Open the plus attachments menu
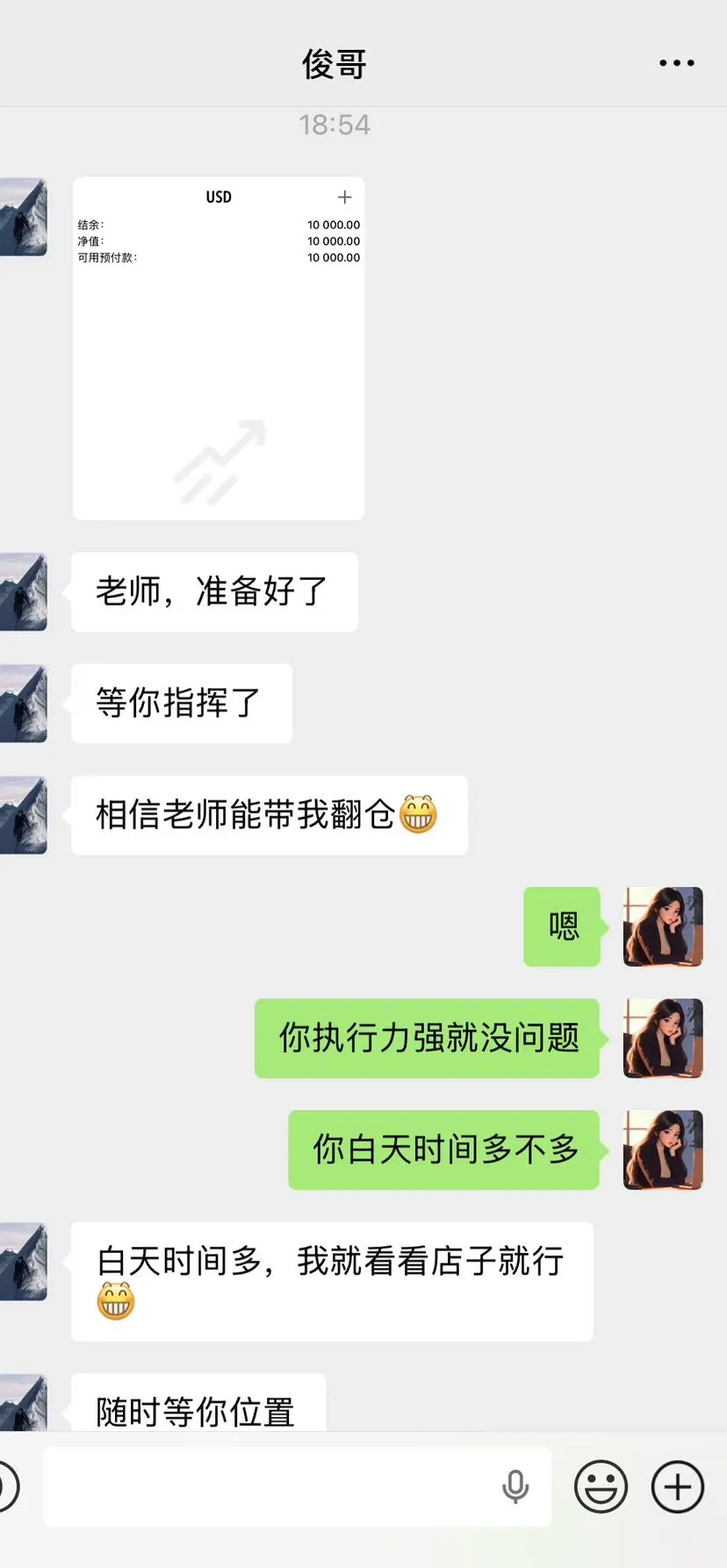 click(x=677, y=1486)
